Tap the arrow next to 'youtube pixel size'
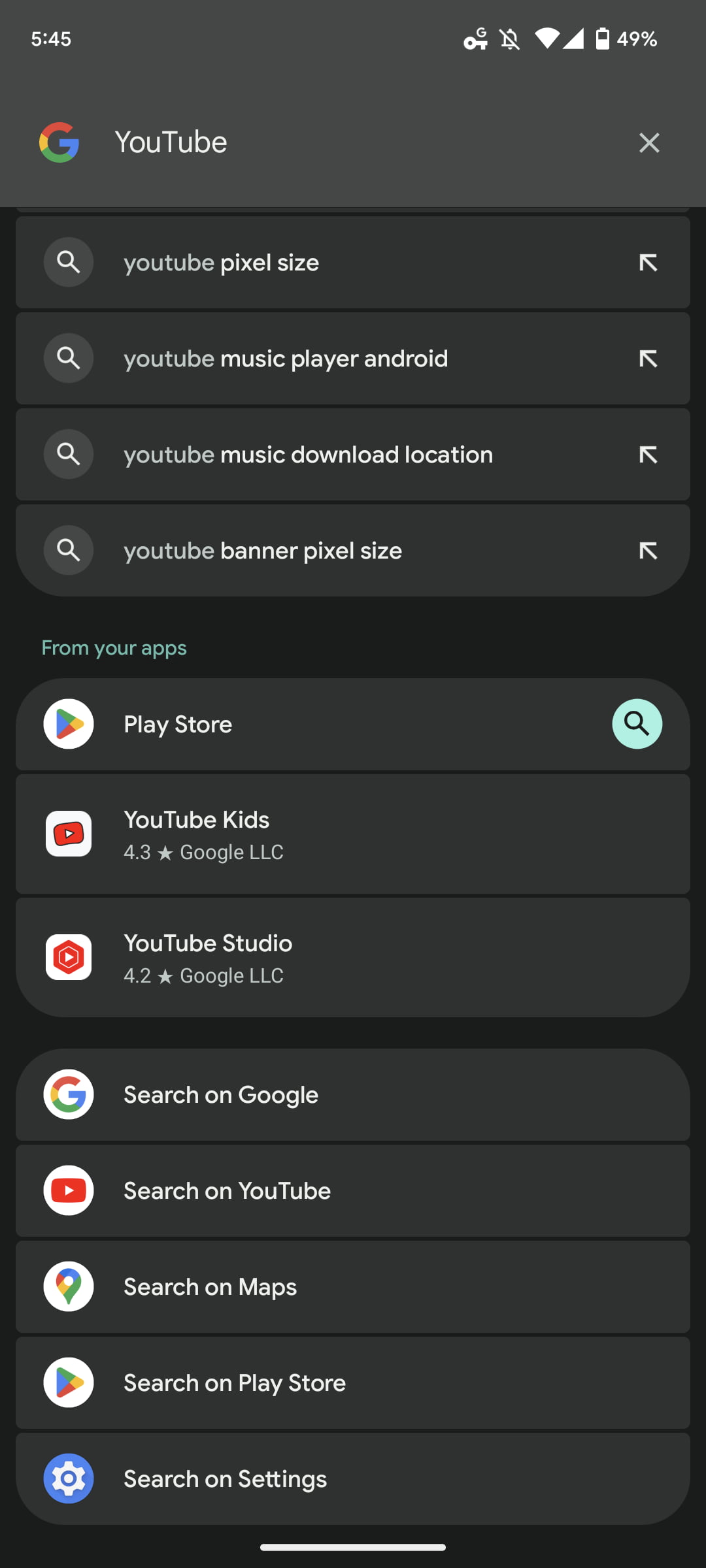 click(x=648, y=263)
